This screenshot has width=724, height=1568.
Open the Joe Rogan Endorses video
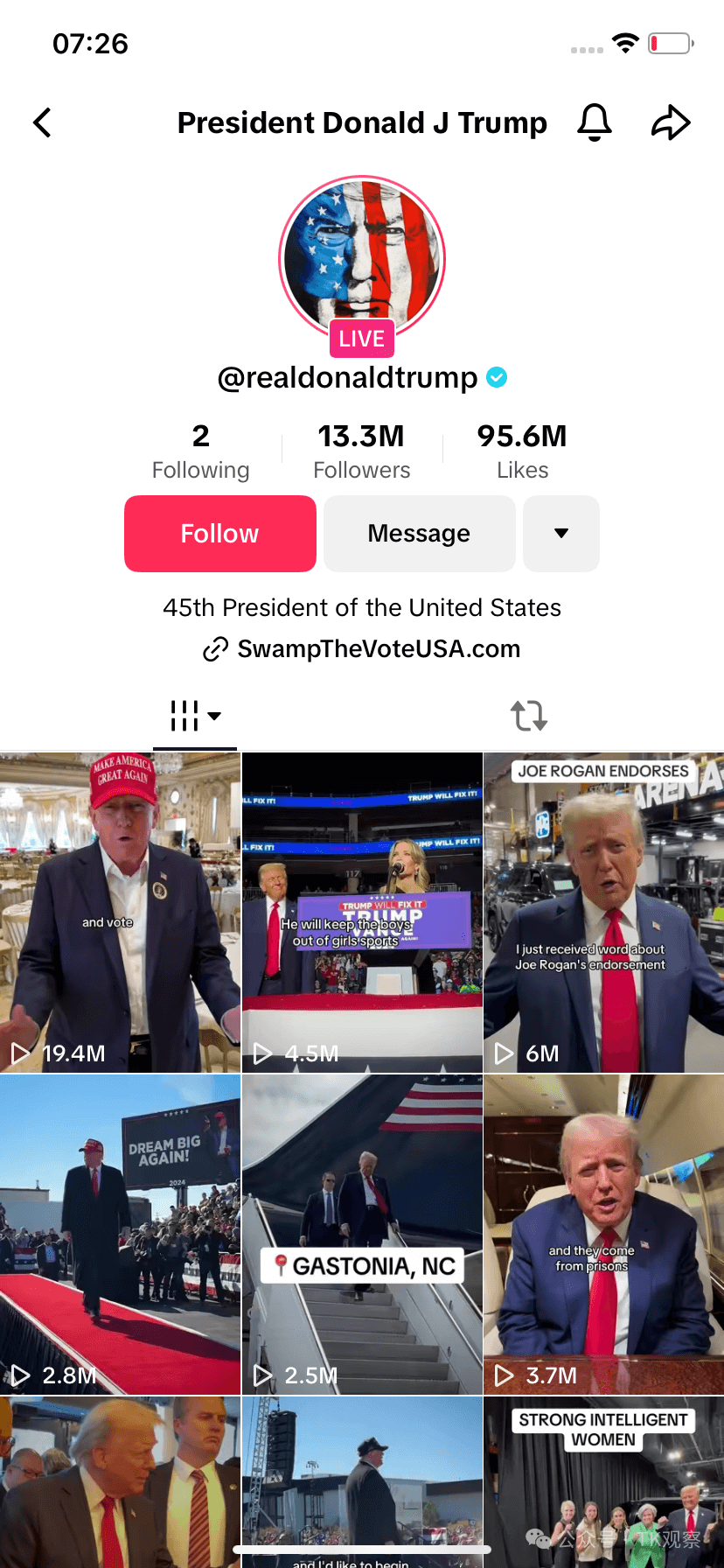tap(603, 912)
